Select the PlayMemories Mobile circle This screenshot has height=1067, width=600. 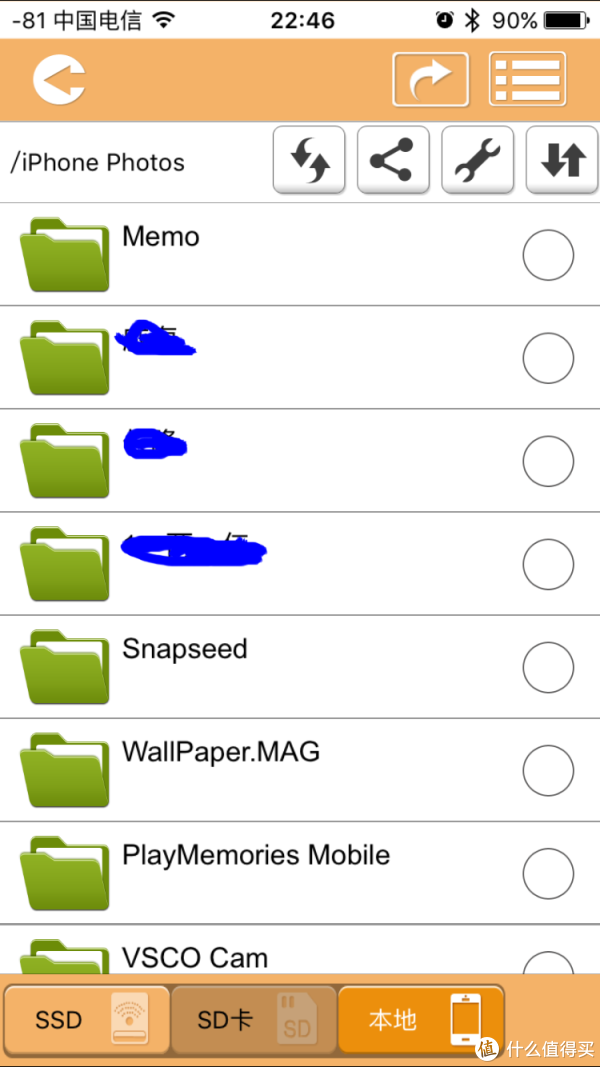tap(548, 874)
